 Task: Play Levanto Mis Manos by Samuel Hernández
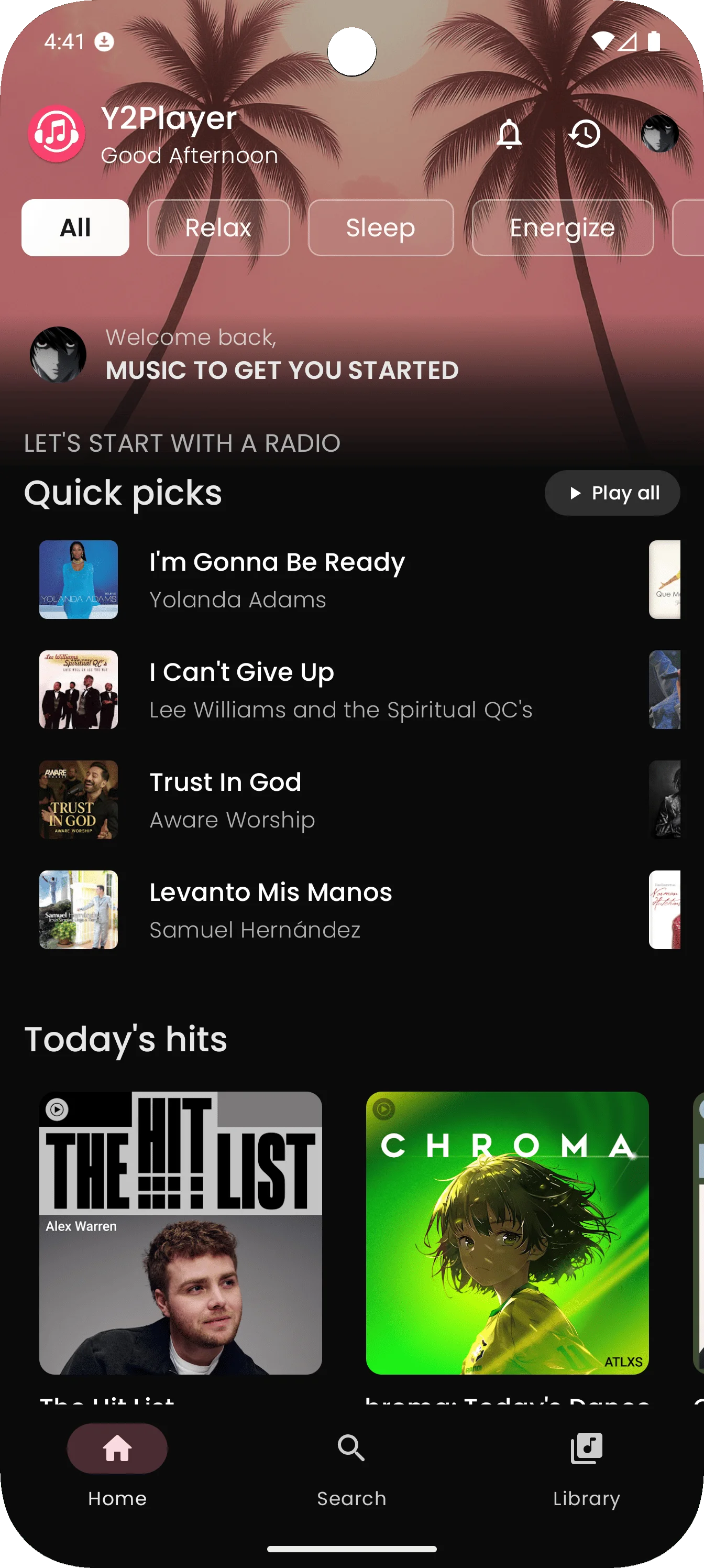328,910
